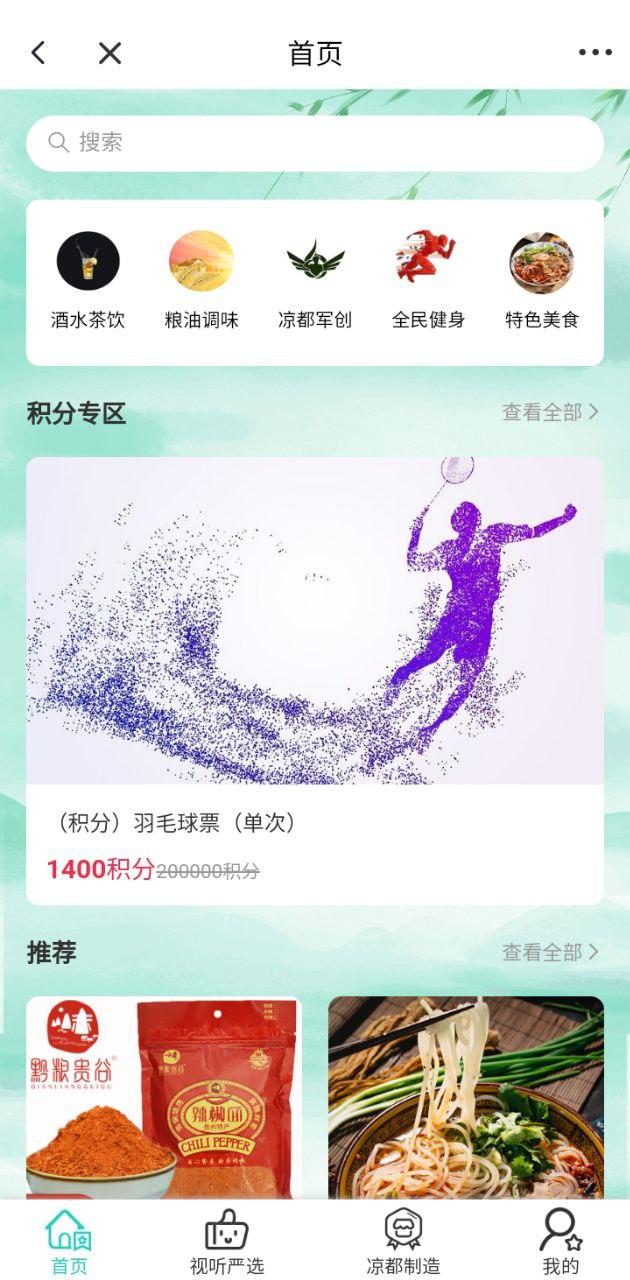Switch to the 视听严选 tab

227,1241
